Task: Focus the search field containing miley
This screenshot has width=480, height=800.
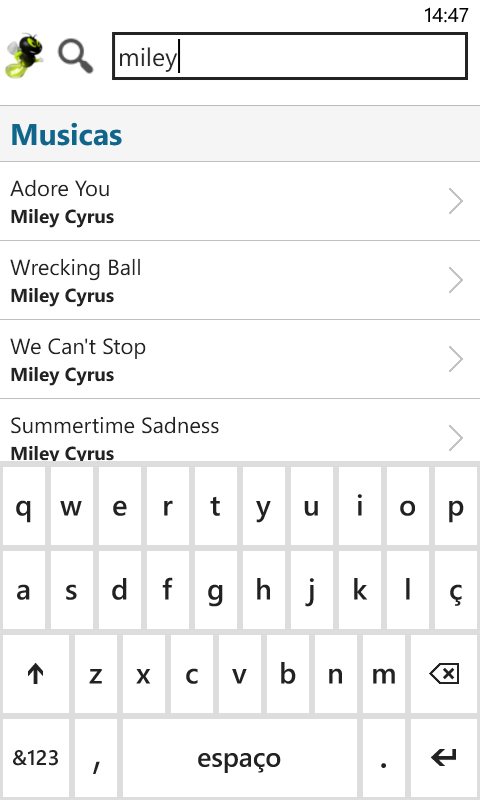Action: 290,56
